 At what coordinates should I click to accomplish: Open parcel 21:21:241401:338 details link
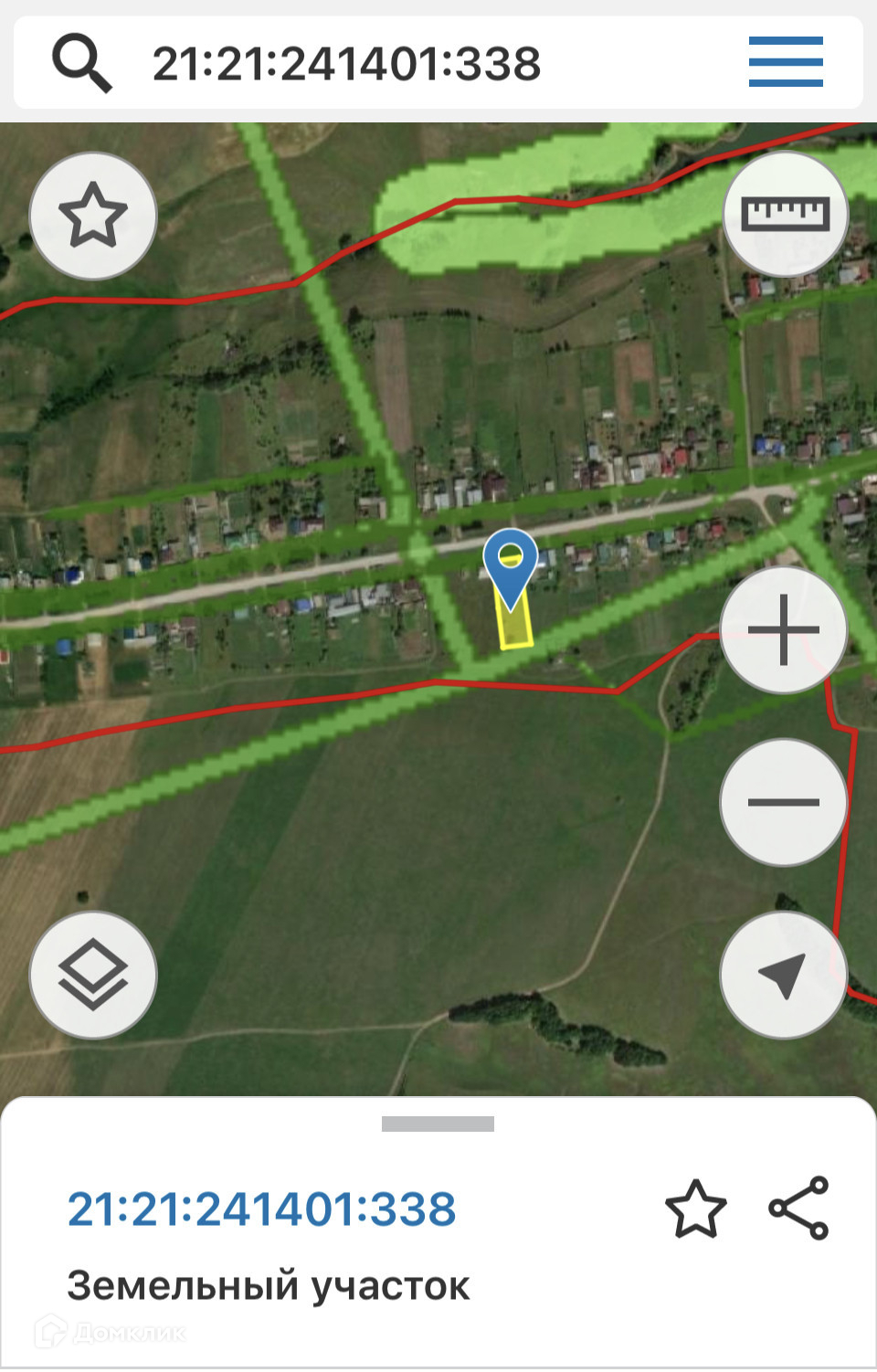261,1208
